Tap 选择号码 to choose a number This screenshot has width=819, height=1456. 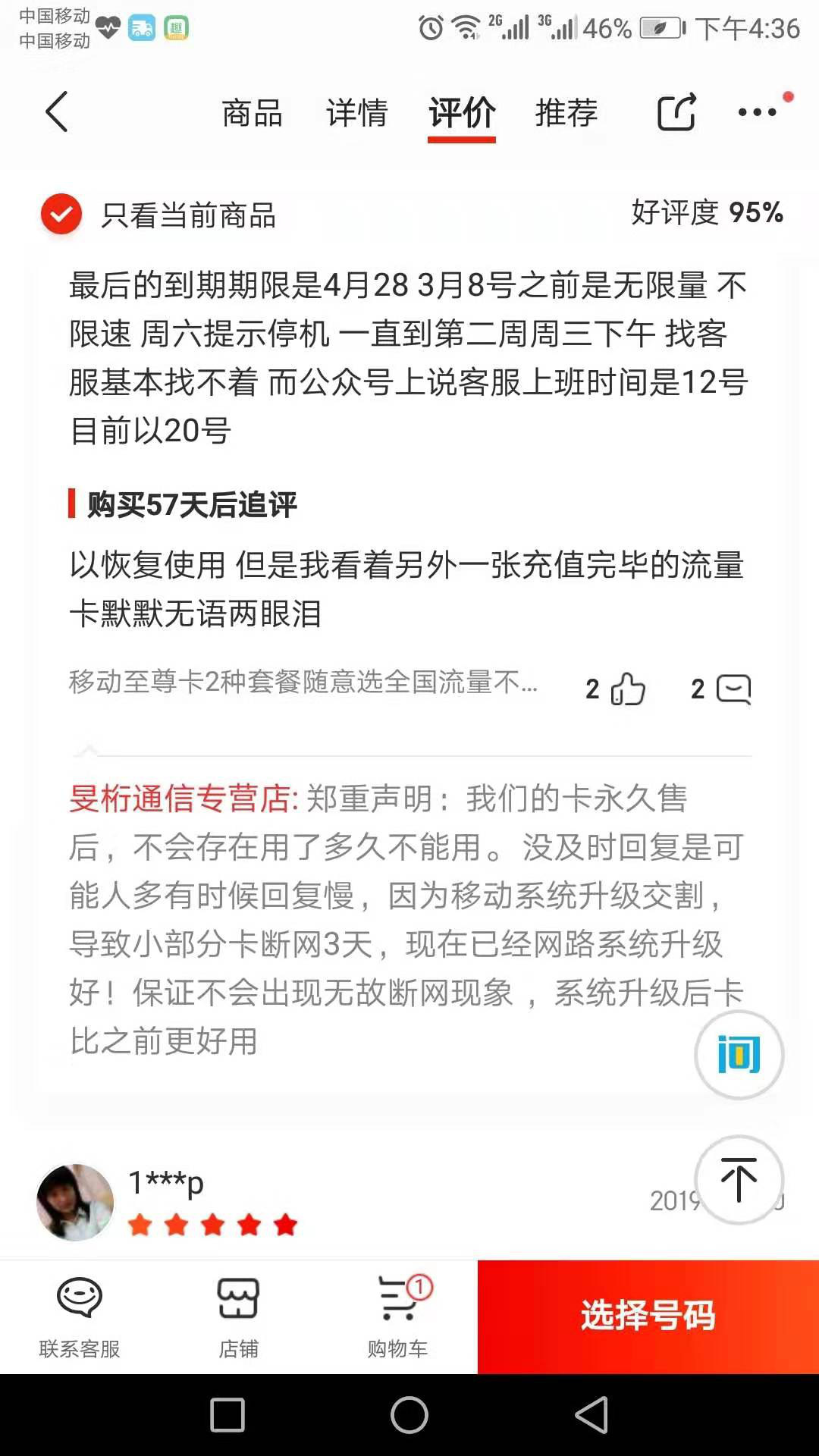648,1316
